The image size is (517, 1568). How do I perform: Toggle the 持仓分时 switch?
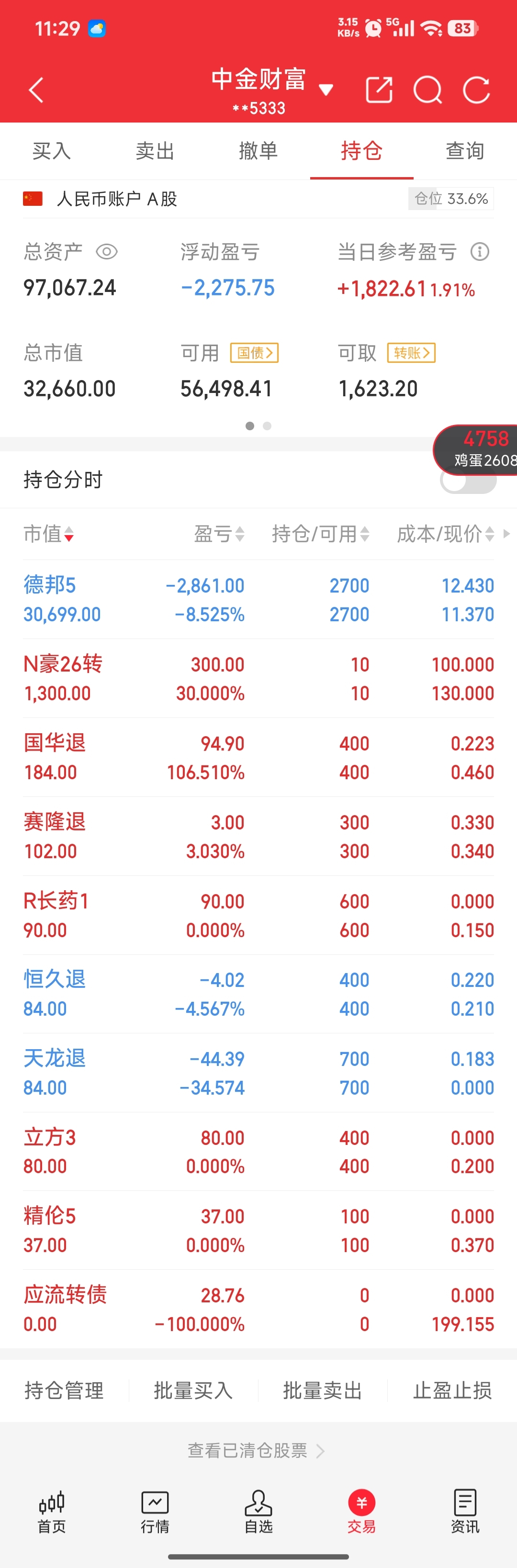point(468,480)
